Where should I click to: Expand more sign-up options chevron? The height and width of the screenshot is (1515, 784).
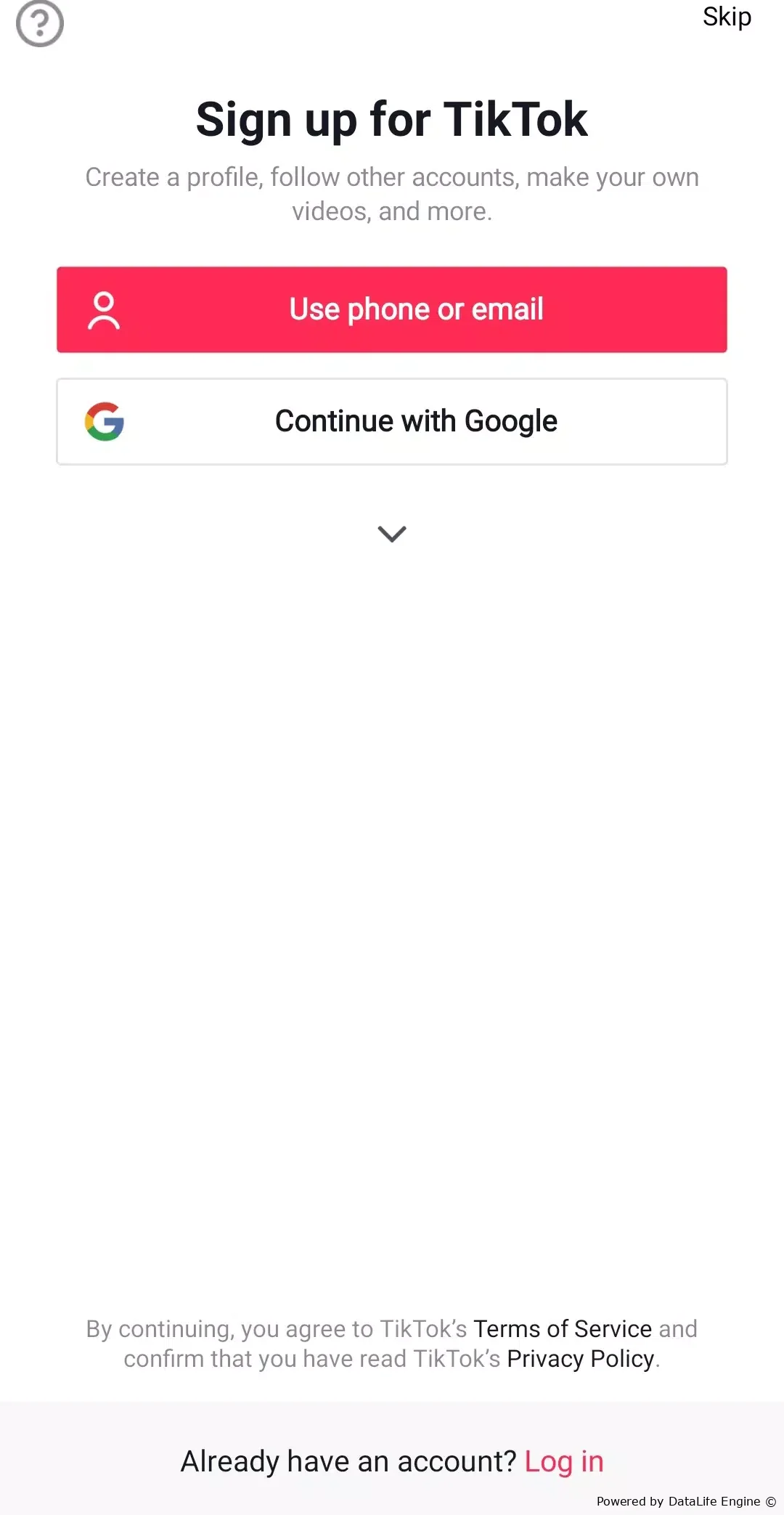[392, 534]
